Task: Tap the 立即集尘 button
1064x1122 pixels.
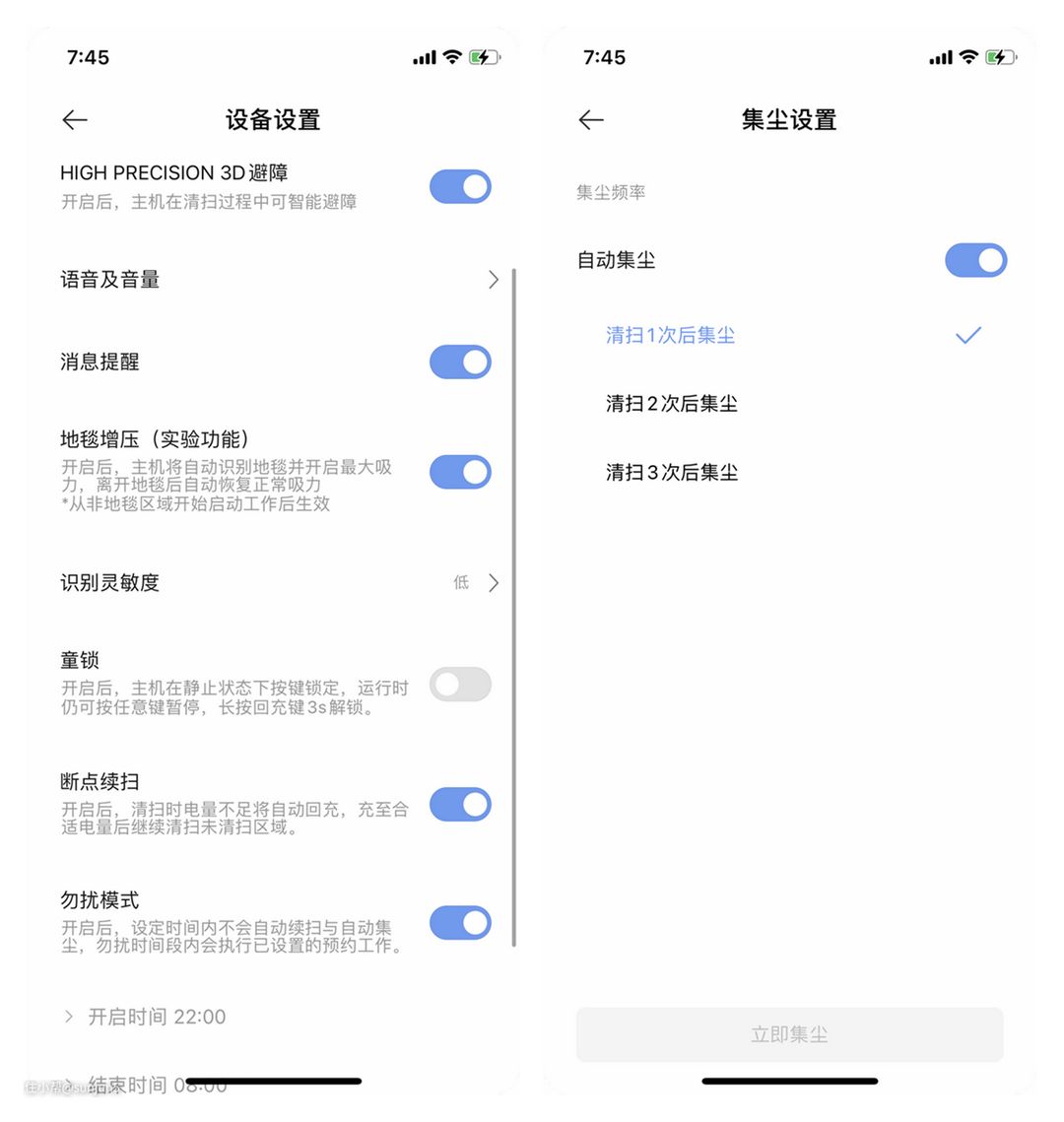Action: point(789,1034)
